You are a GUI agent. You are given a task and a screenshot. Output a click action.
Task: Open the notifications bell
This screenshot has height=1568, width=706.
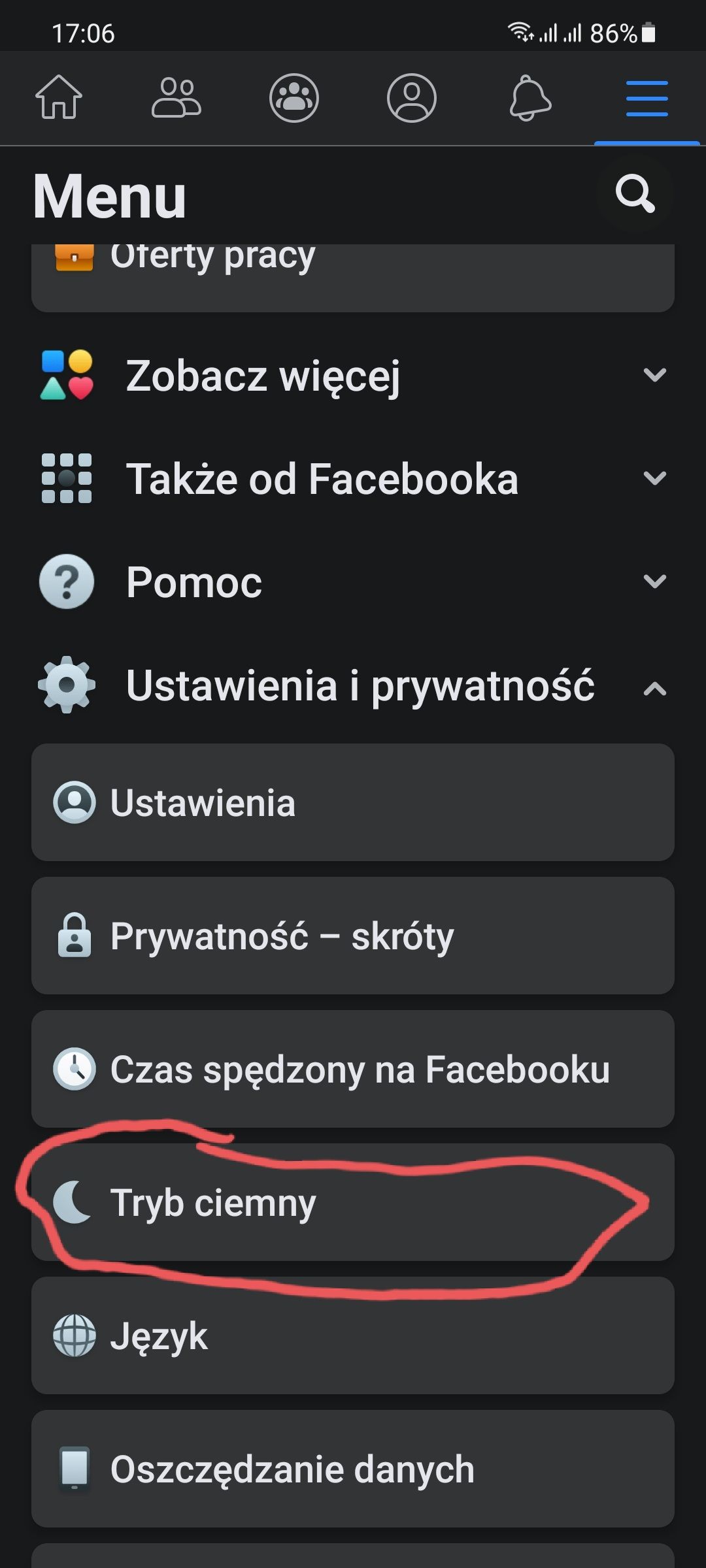[x=529, y=98]
